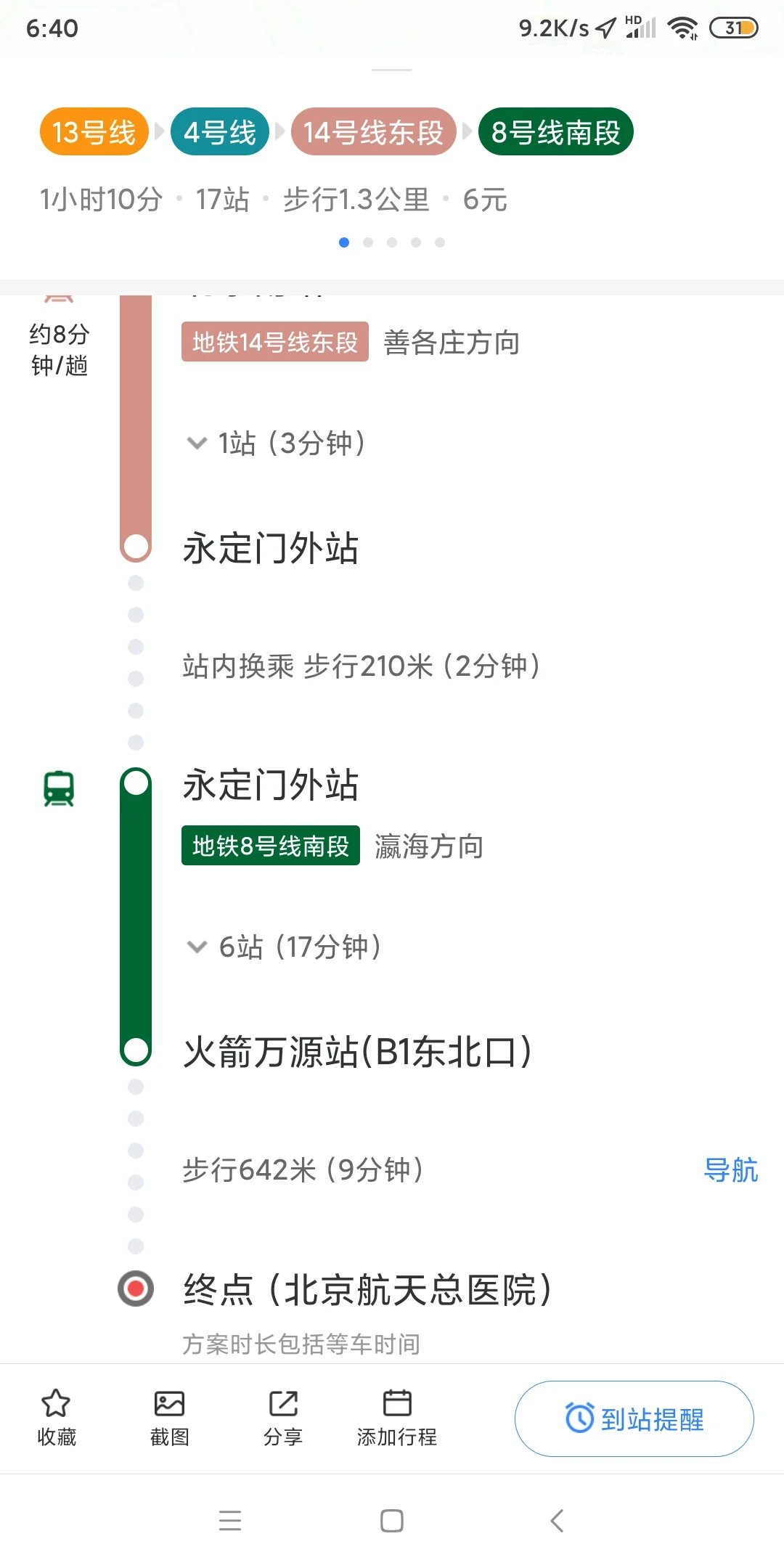Tap the red transfer line icon near 约8分钟/趟
This screenshot has width=784, height=1568.
tap(58, 296)
